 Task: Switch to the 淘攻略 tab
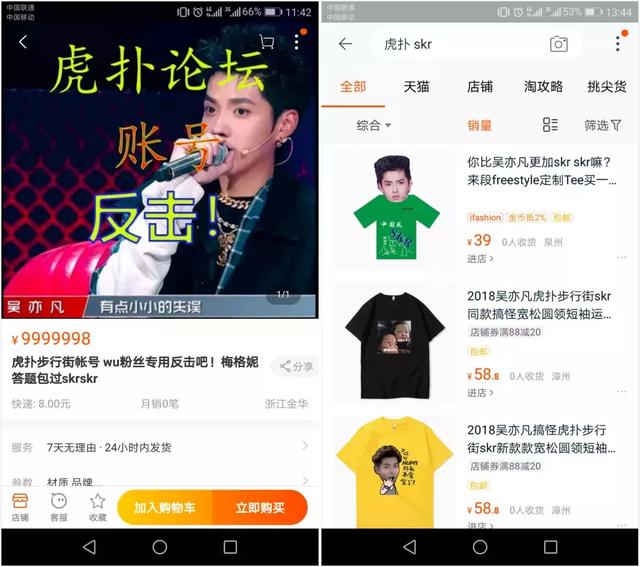point(543,87)
